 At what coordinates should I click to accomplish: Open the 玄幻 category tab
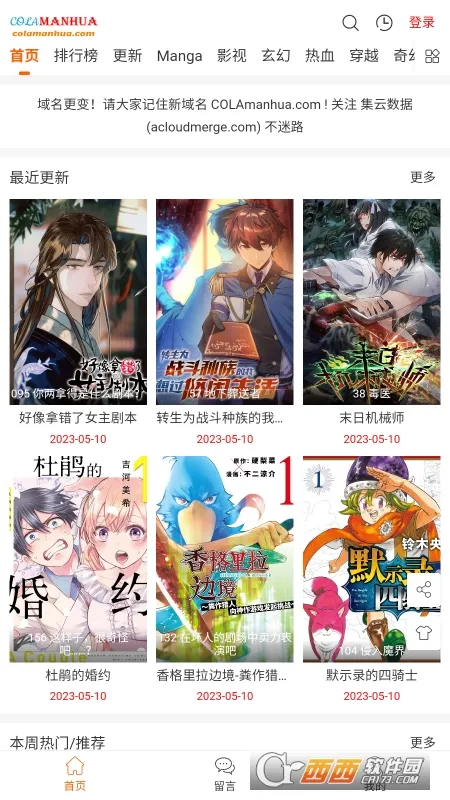[276, 55]
